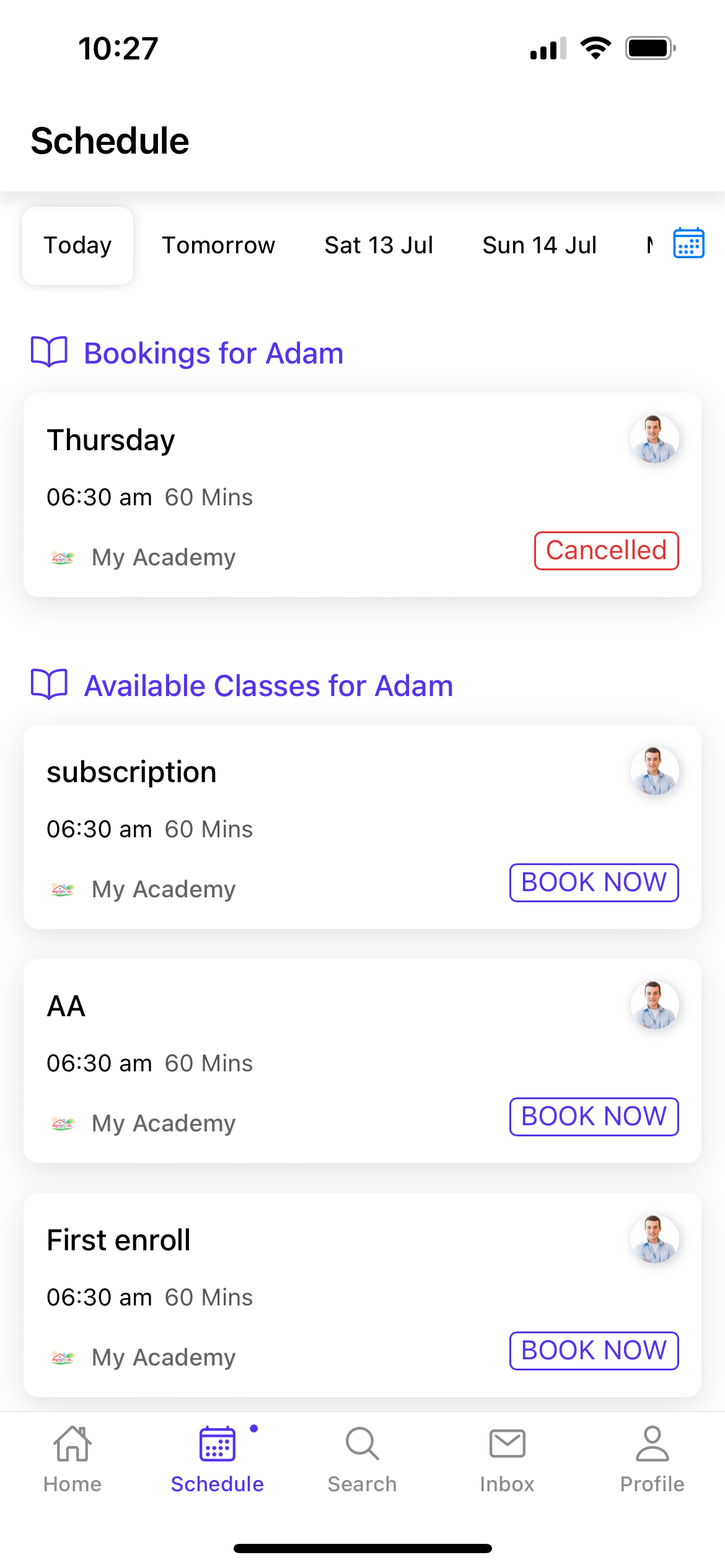
Task: Open the First enroll class card
Action: tap(362, 1295)
